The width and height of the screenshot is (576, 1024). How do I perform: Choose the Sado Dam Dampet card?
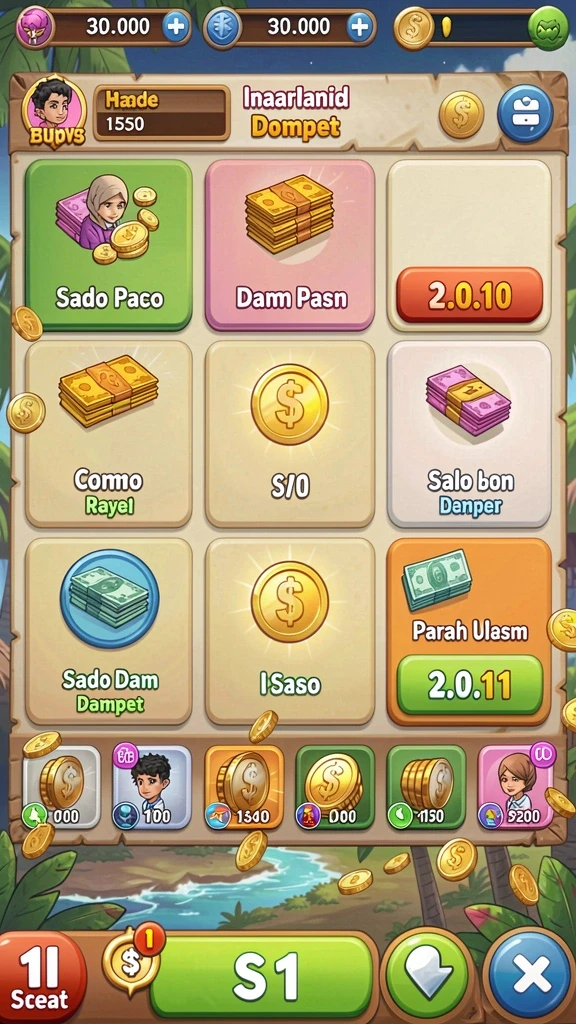coord(108,632)
